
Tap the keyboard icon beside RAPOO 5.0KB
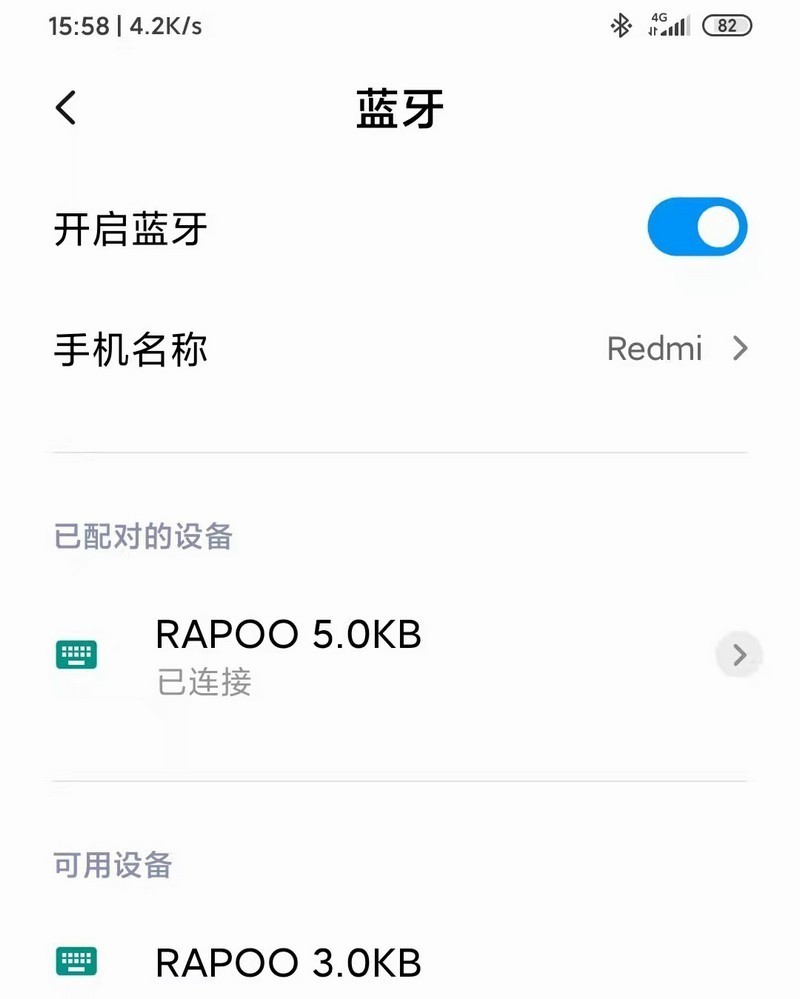click(77, 655)
